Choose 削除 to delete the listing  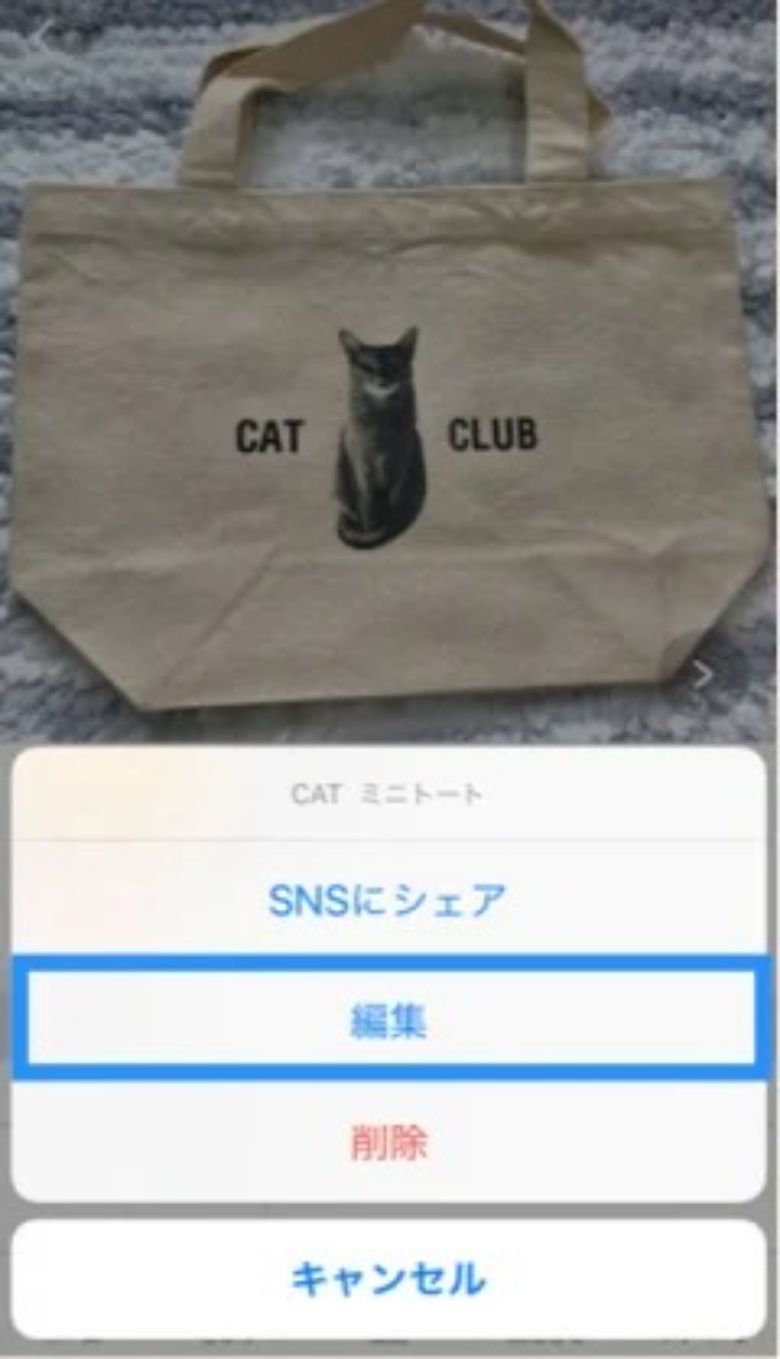(x=388, y=1142)
